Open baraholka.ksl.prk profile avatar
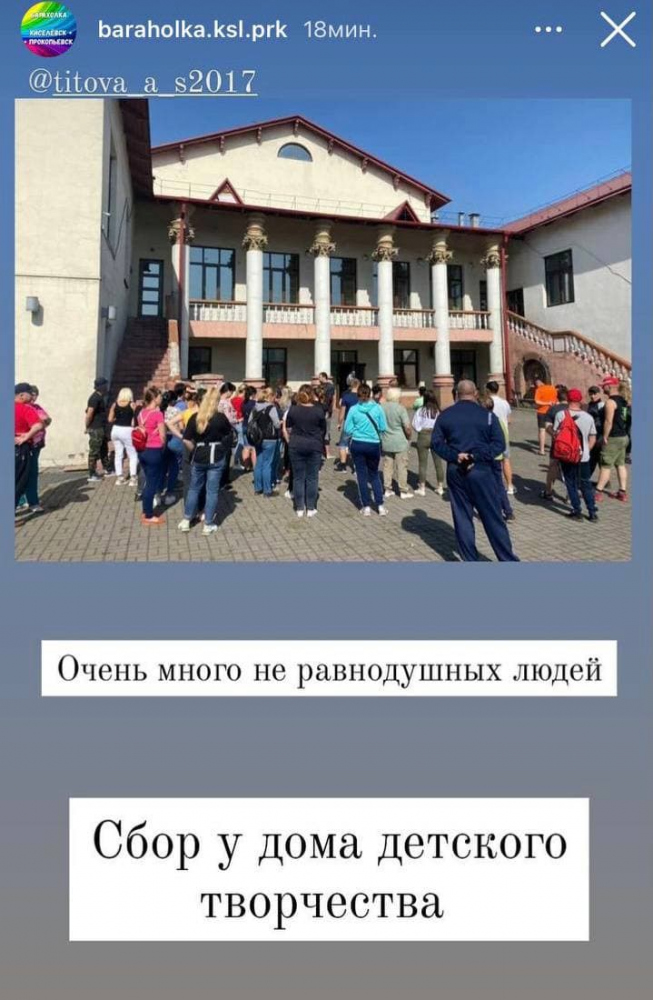 pos(48,29)
